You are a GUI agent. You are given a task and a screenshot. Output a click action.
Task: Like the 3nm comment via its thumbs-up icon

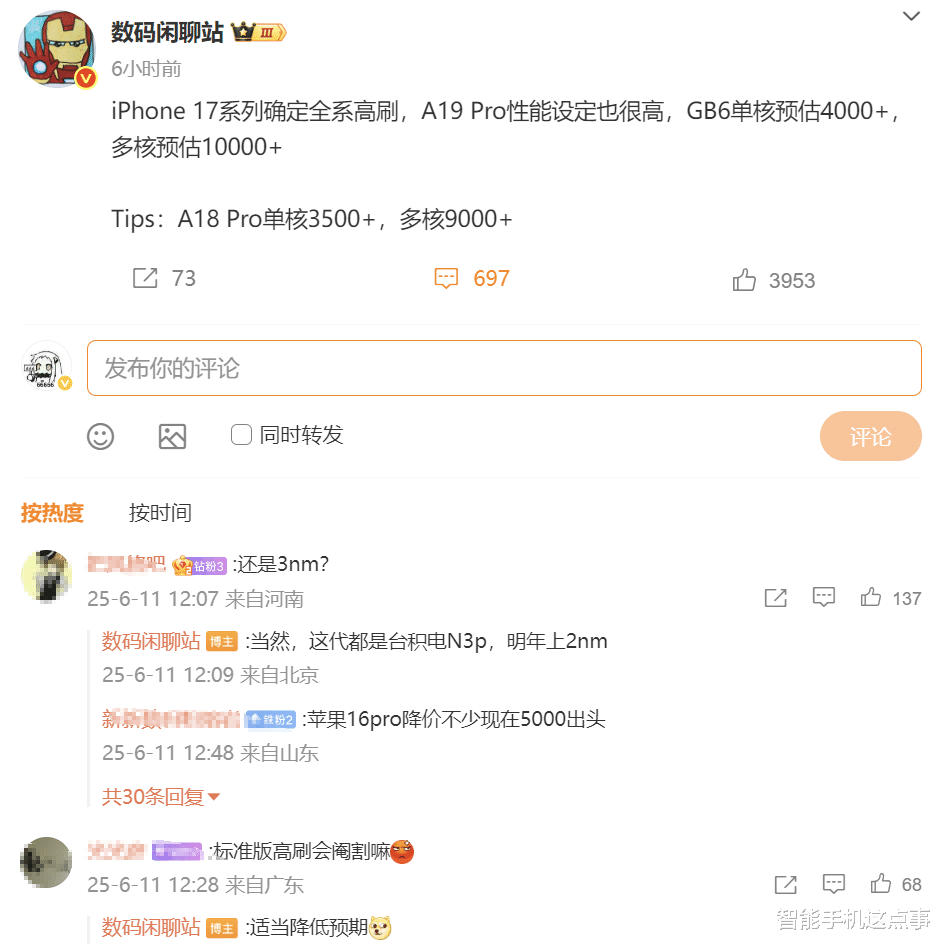[870, 597]
